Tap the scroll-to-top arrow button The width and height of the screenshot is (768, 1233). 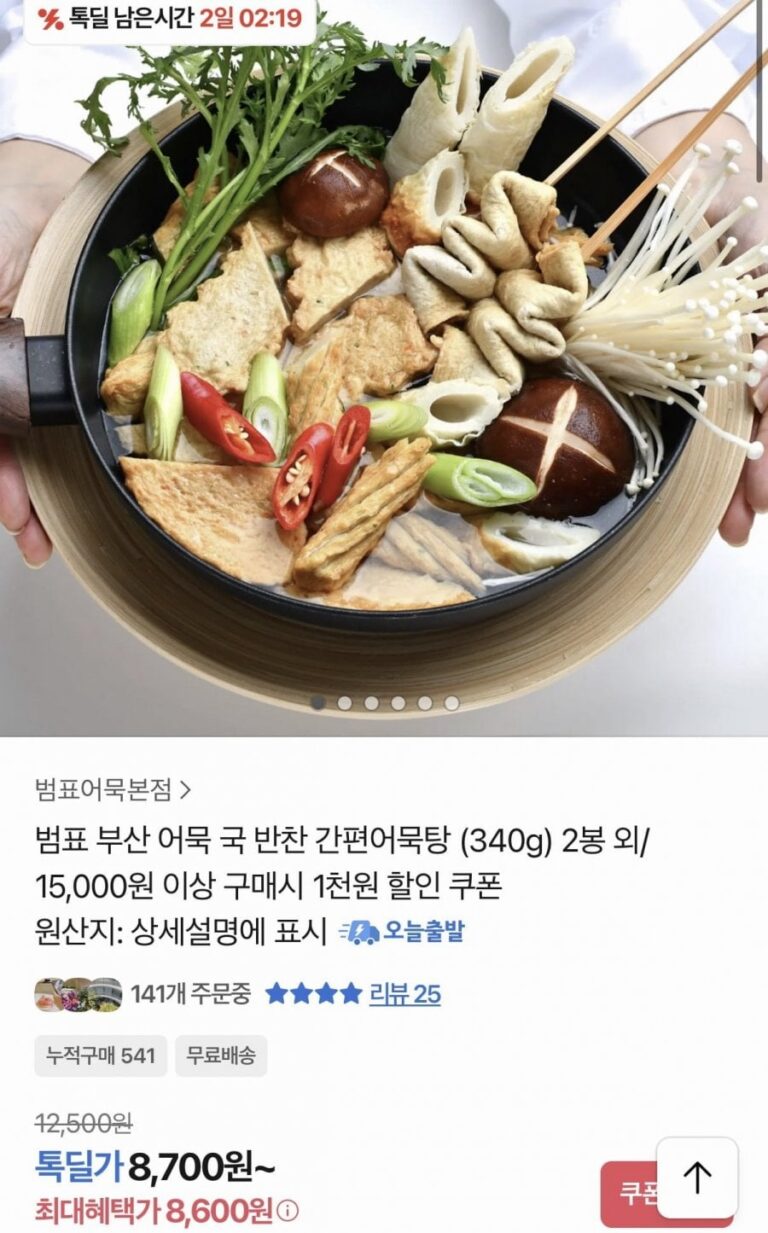697,1177
